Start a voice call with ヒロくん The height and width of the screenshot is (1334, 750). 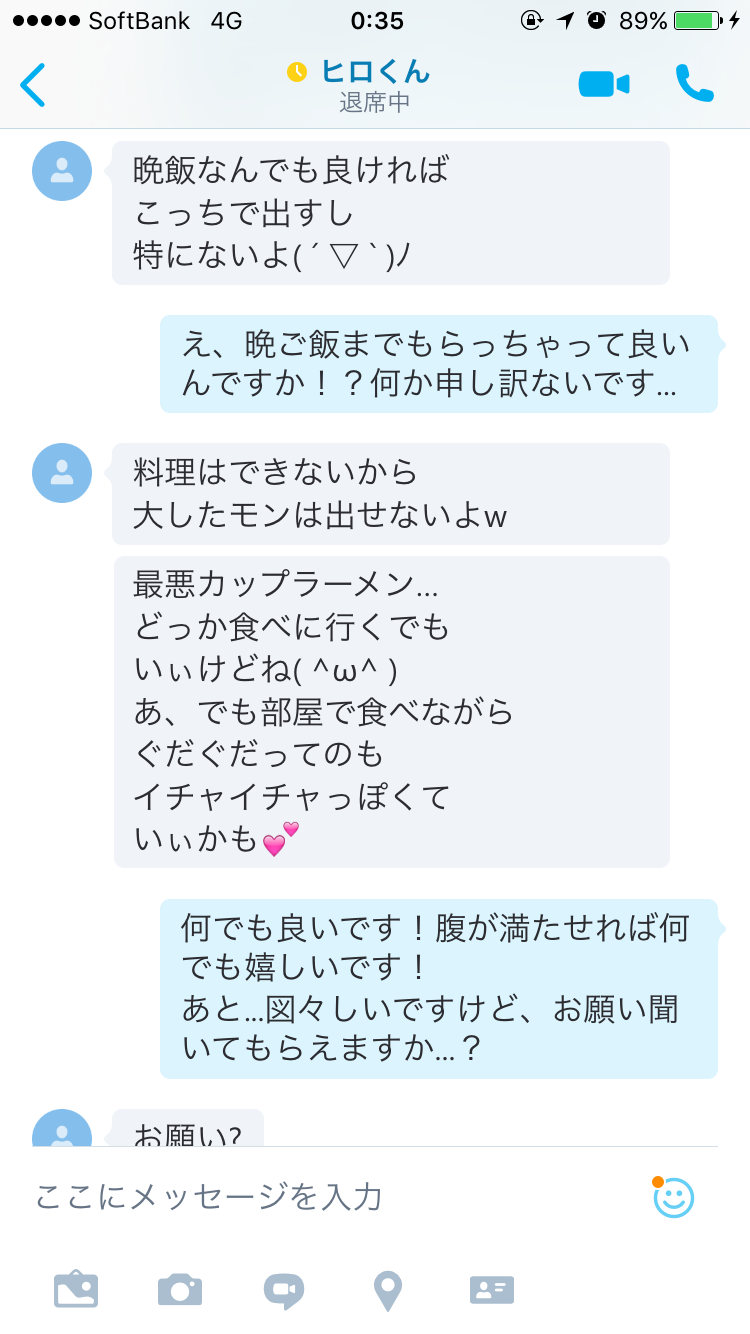pos(694,84)
